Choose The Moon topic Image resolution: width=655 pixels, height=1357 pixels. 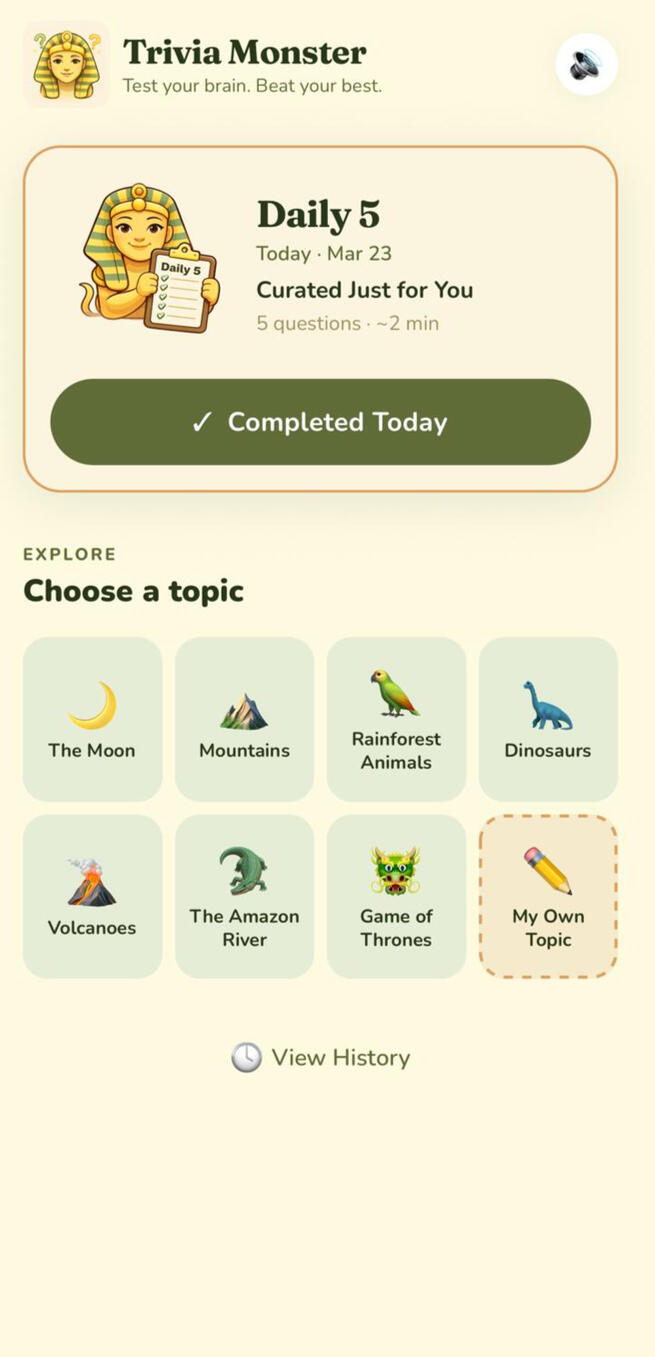click(92, 719)
